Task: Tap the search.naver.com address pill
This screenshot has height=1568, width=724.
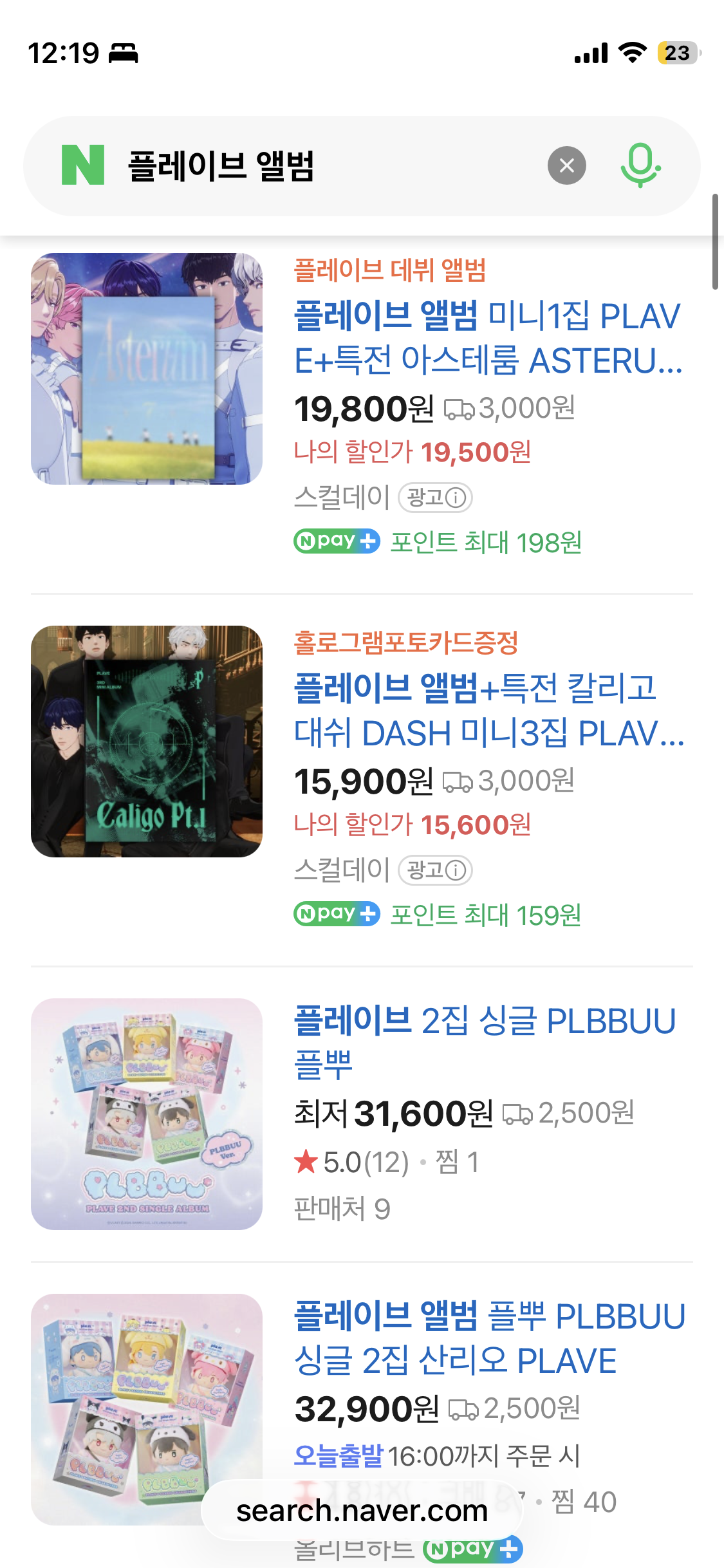Action: pyautogui.click(x=362, y=1511)
